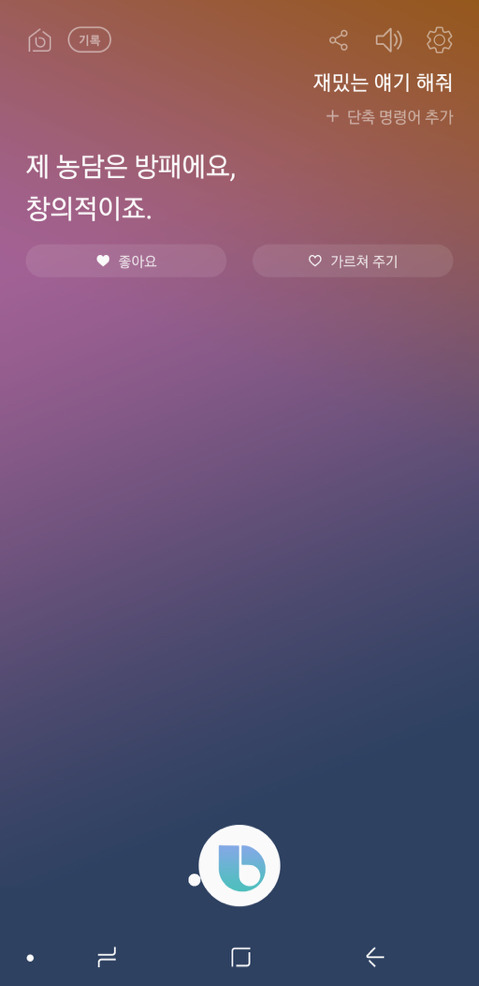Image resolution: width=479 pixels, height=986 pixels.
Task: Go back using the navigation bar arrow
Action: (x=375, y=957)
